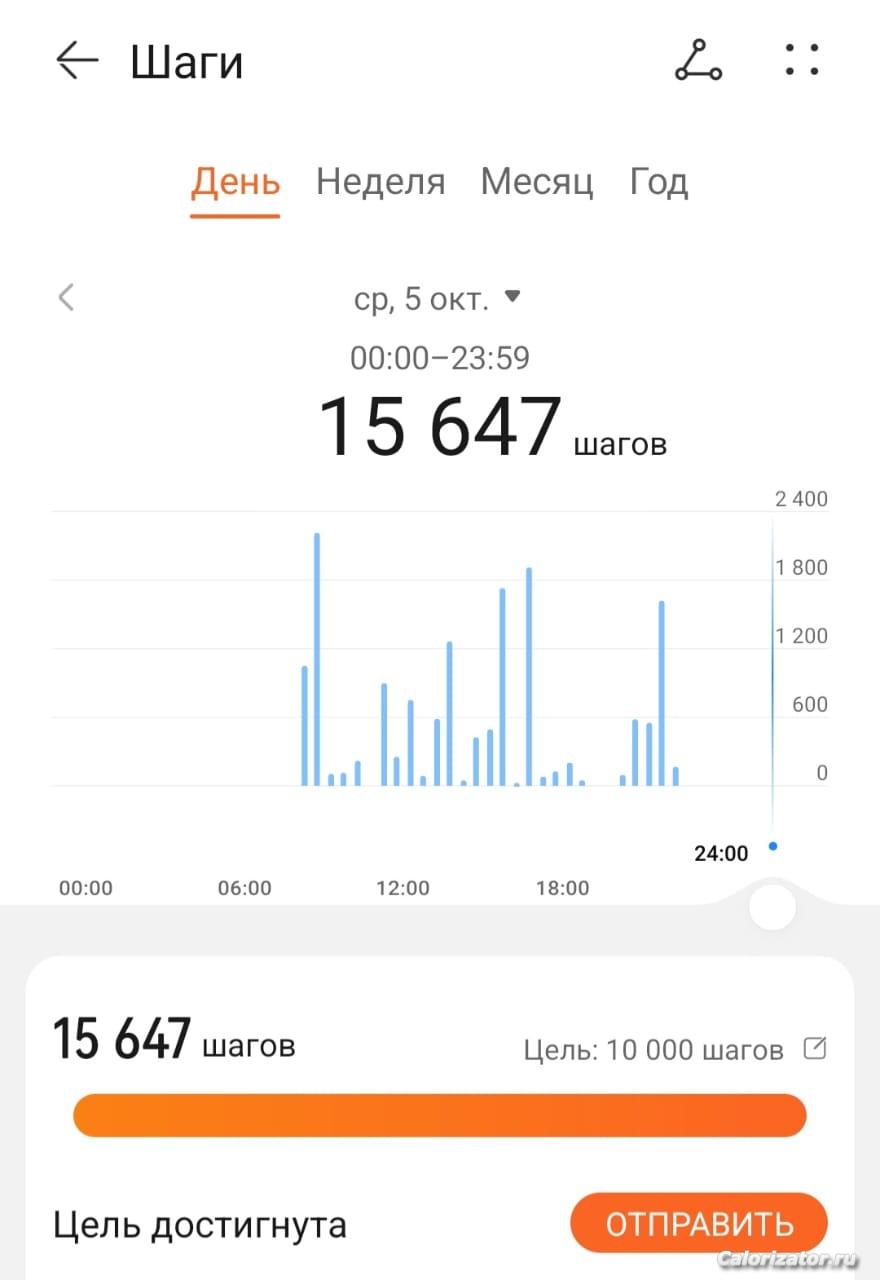
Task: Switch to the Месяц tab
Action: pos(537,183)
